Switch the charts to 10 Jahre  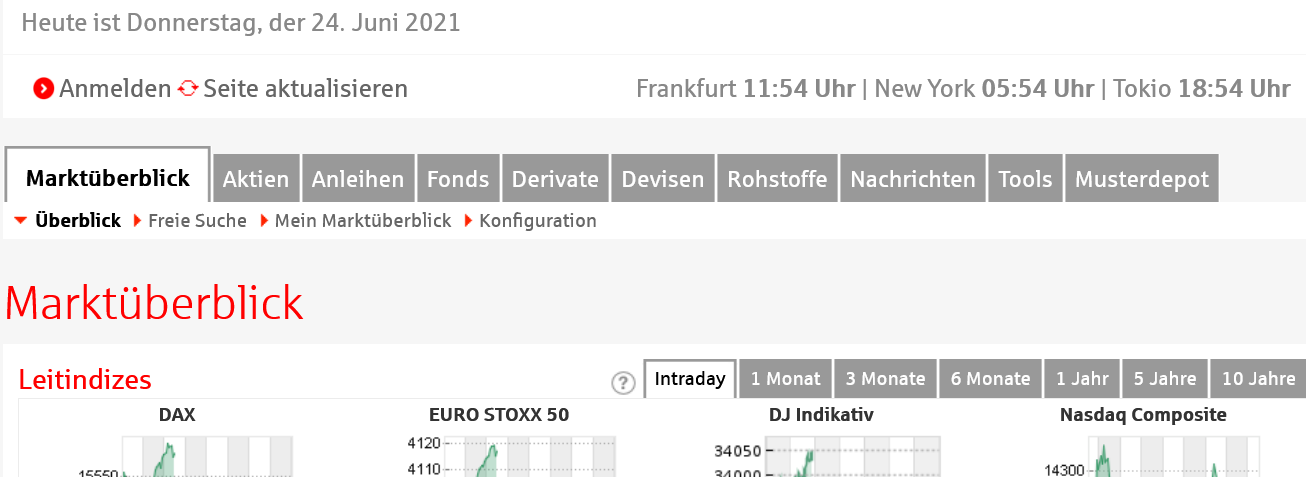[1258, 379]
